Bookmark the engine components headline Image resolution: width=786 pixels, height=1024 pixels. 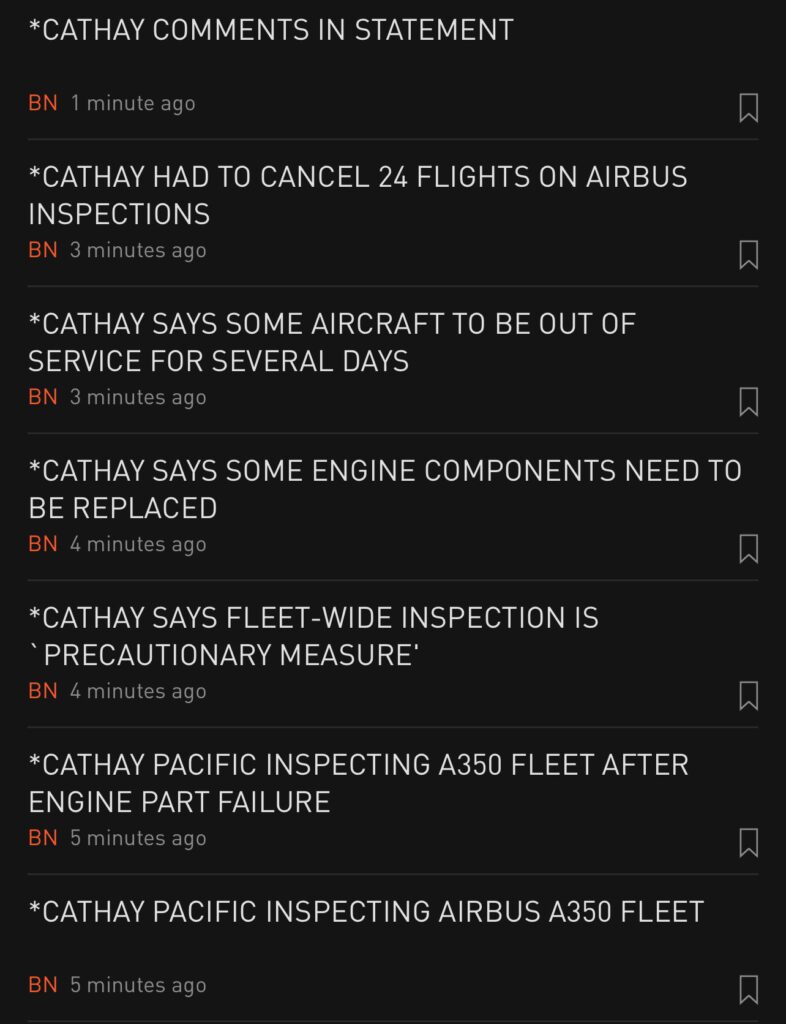[x=748, y=548]
